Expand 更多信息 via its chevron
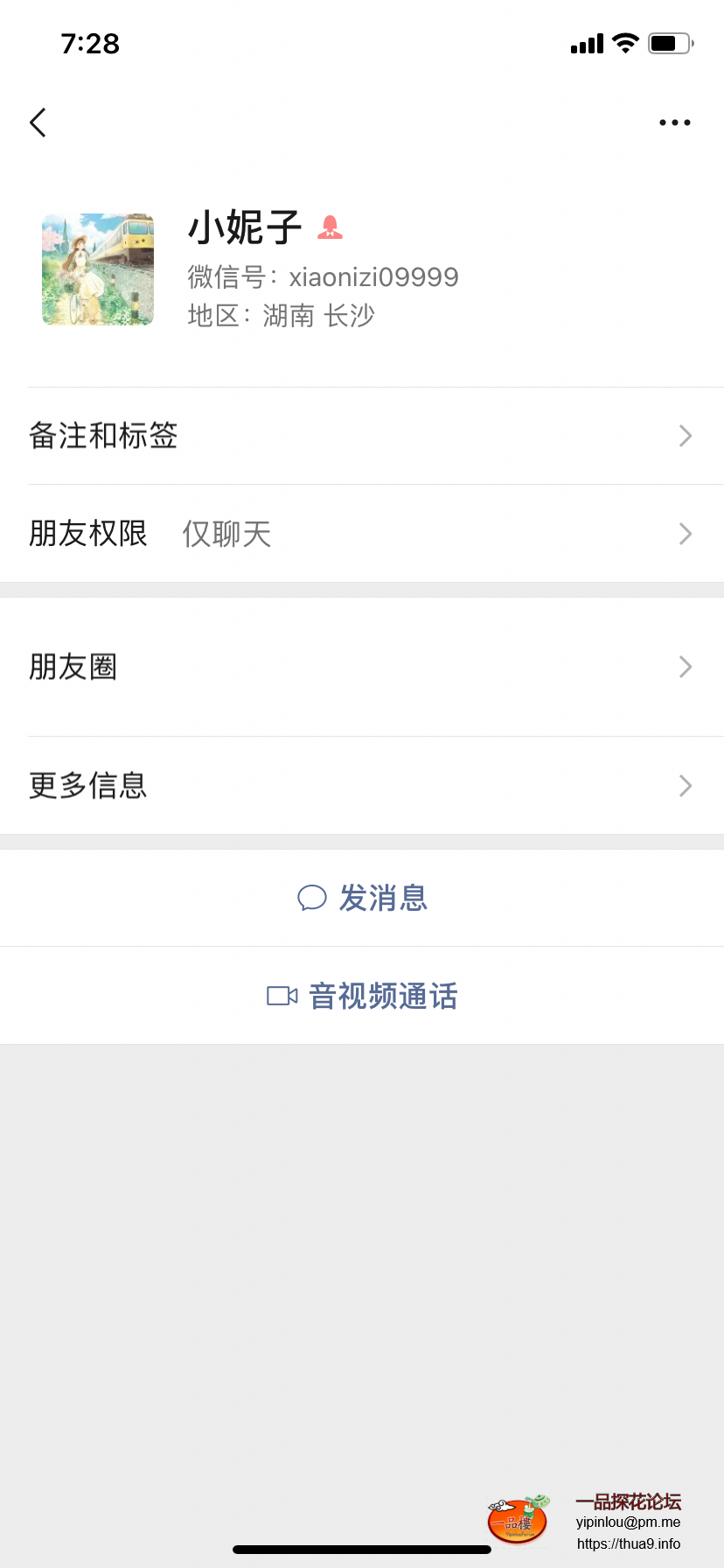Screen dimensions: 724x1568 (x=686, y=786)
